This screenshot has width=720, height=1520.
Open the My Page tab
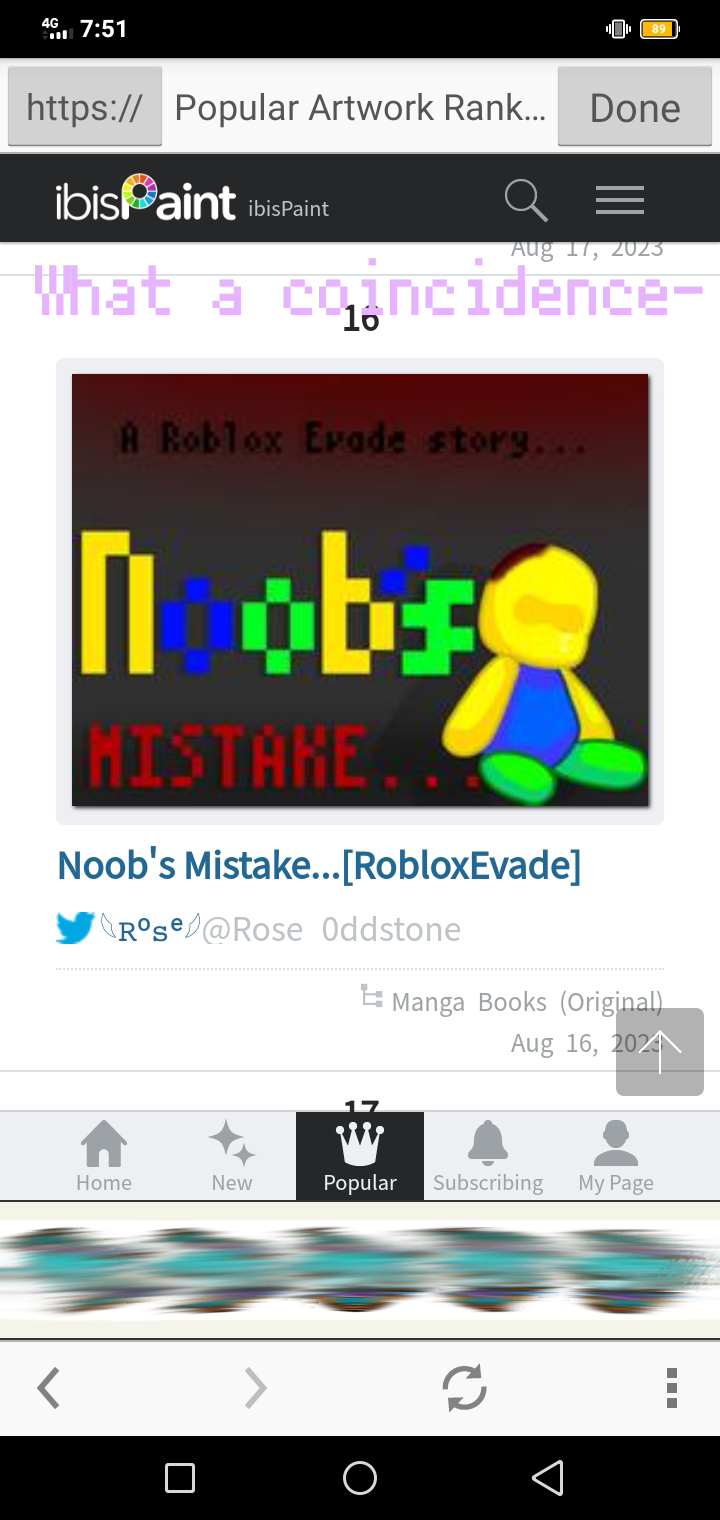click(616, 1157)
